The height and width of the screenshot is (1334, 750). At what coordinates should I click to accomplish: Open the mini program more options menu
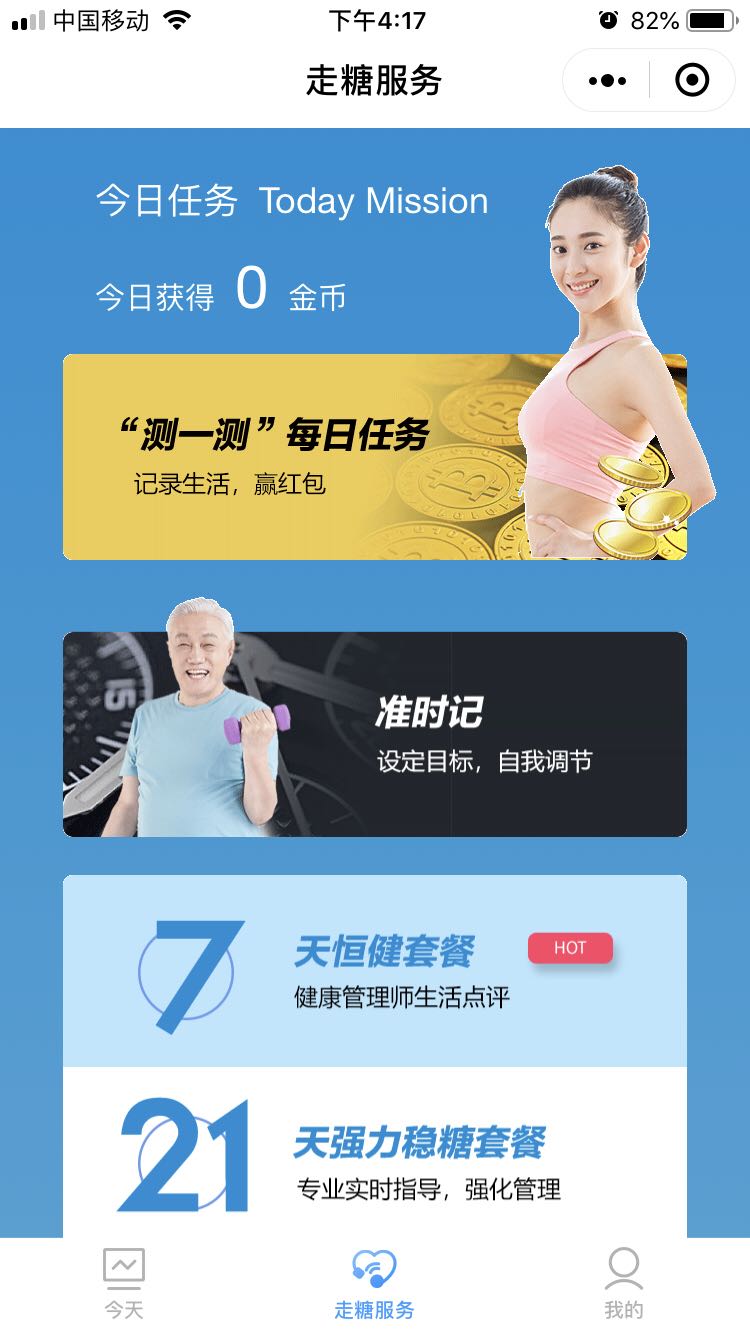(608, 80)
